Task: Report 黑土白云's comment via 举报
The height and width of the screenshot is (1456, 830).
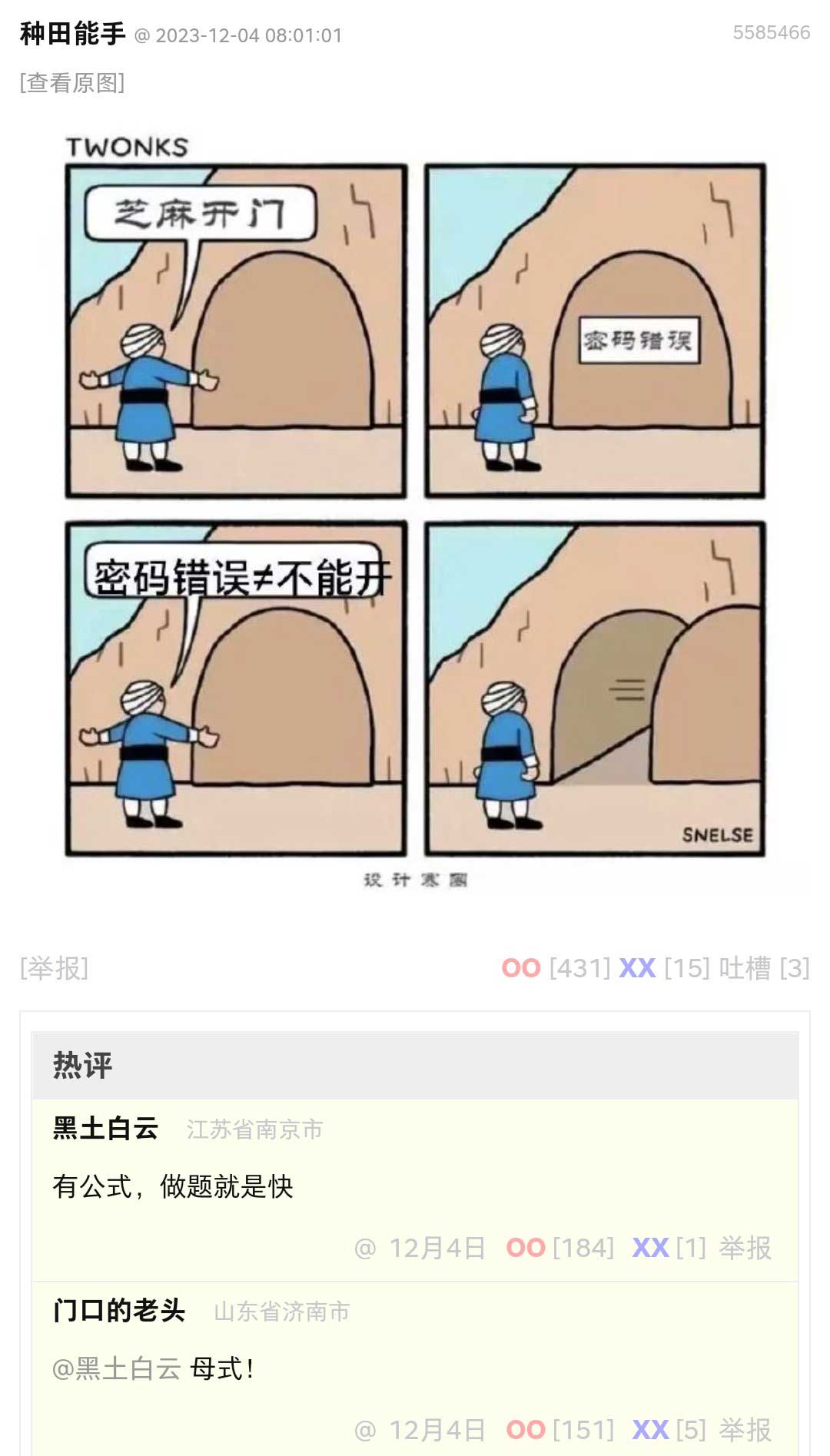Action: [745, 1248]
